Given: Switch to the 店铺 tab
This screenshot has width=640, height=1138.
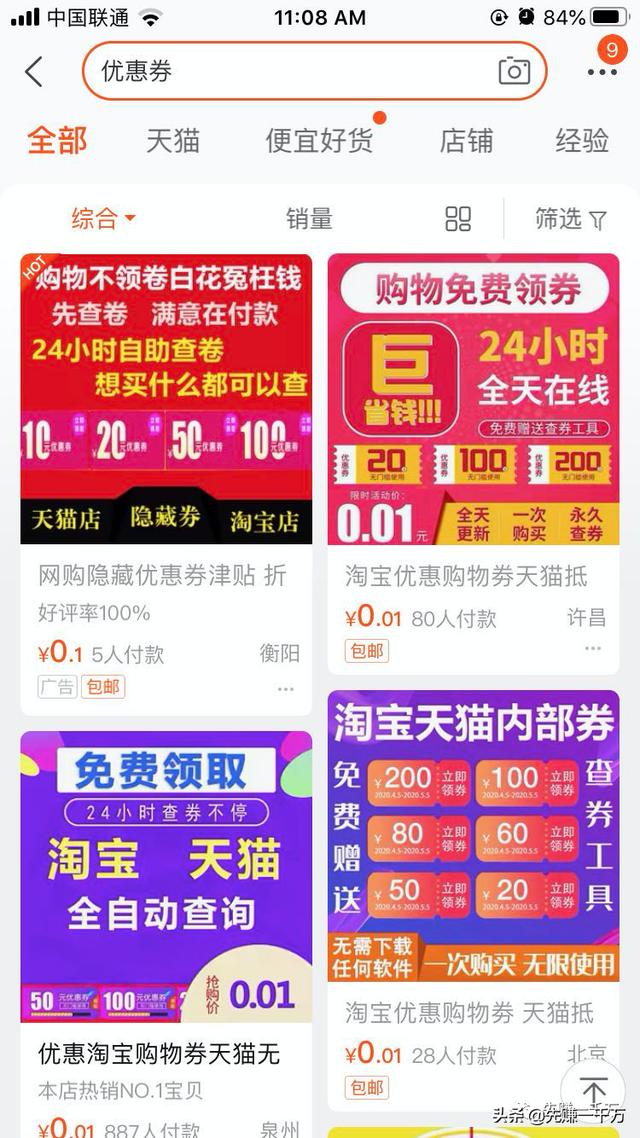Looking at the screenshot, I should (466, 141).
